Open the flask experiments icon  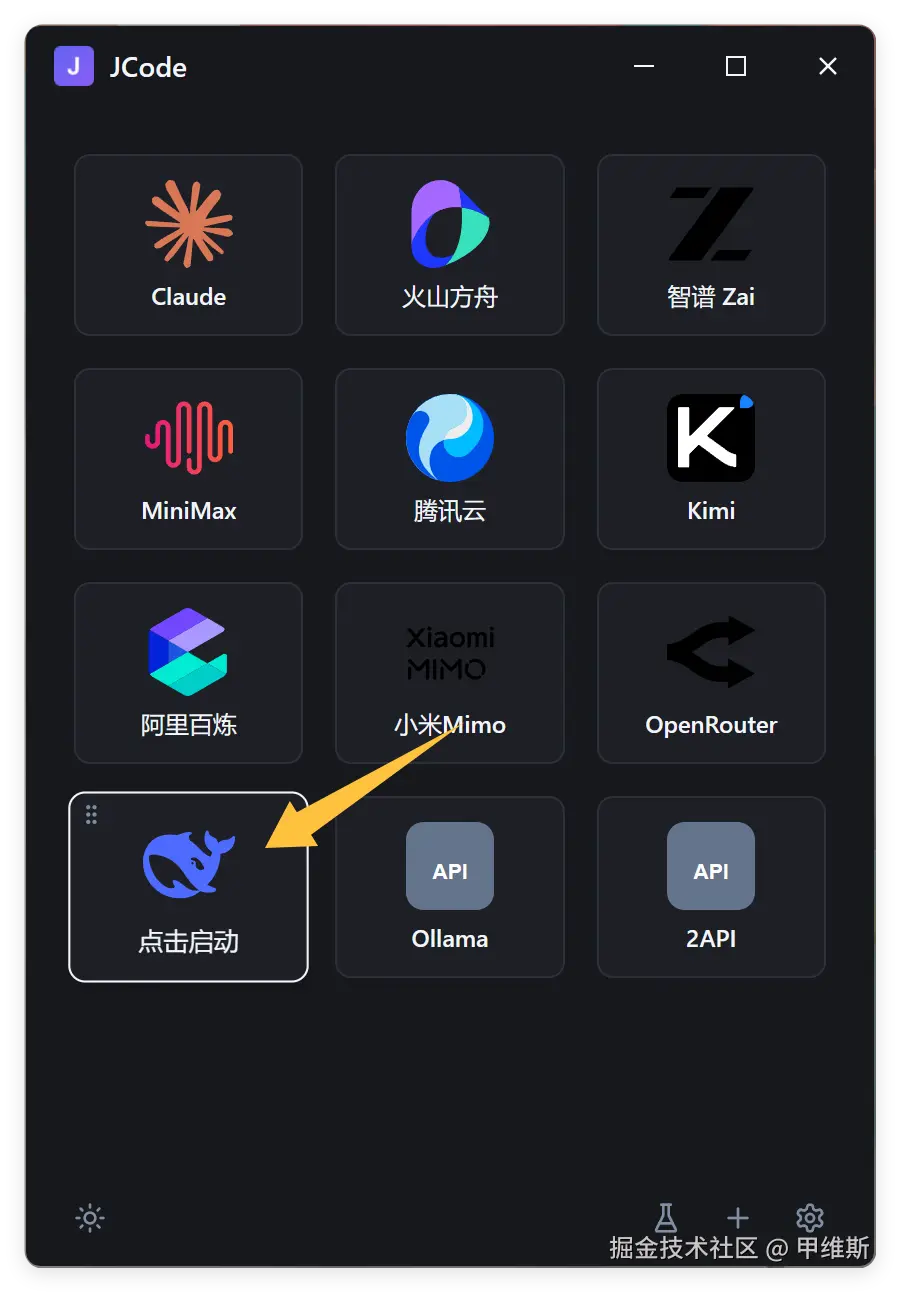click(666, 1217)
